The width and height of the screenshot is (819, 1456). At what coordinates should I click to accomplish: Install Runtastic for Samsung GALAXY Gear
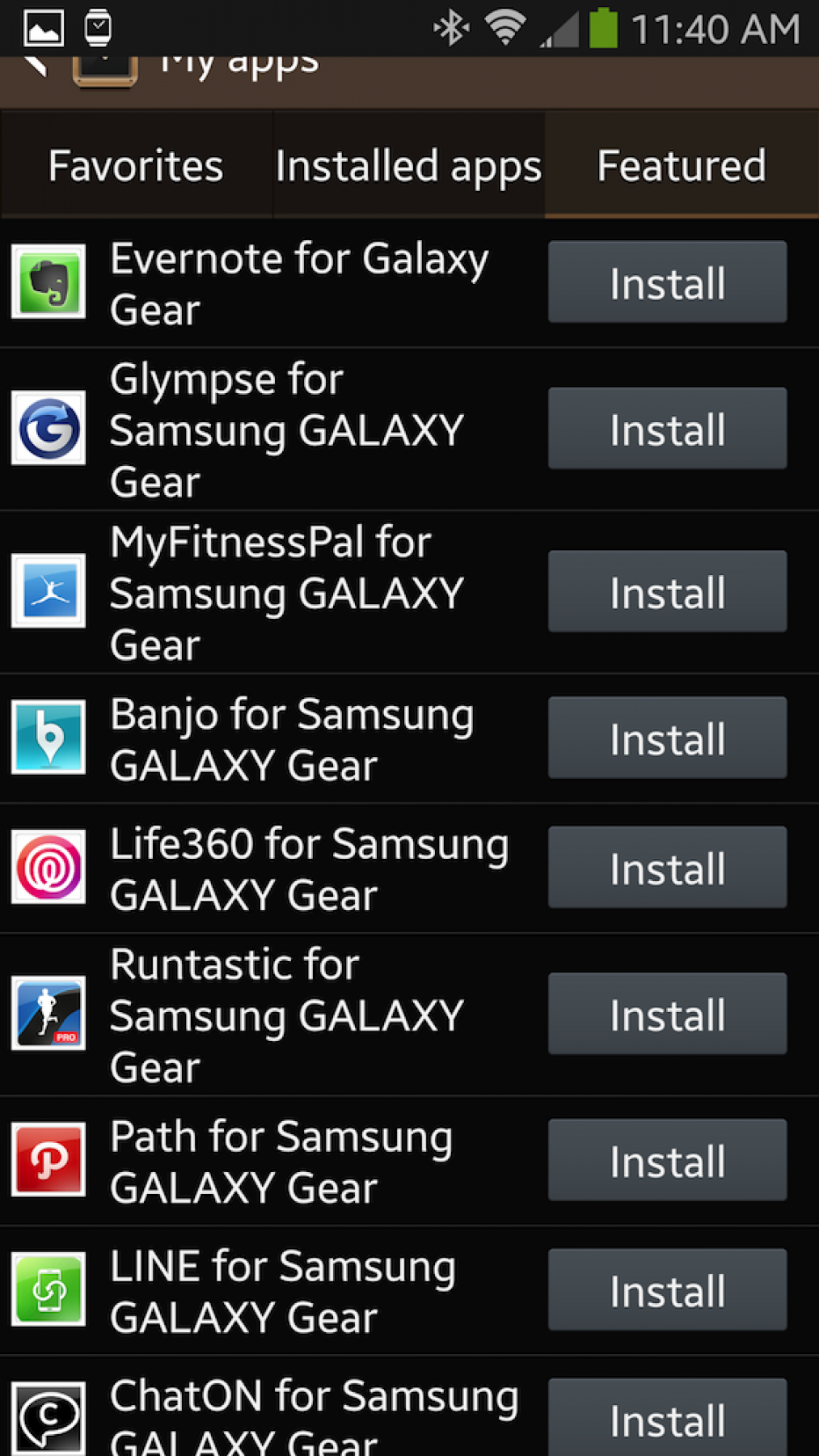(667, 1014)
